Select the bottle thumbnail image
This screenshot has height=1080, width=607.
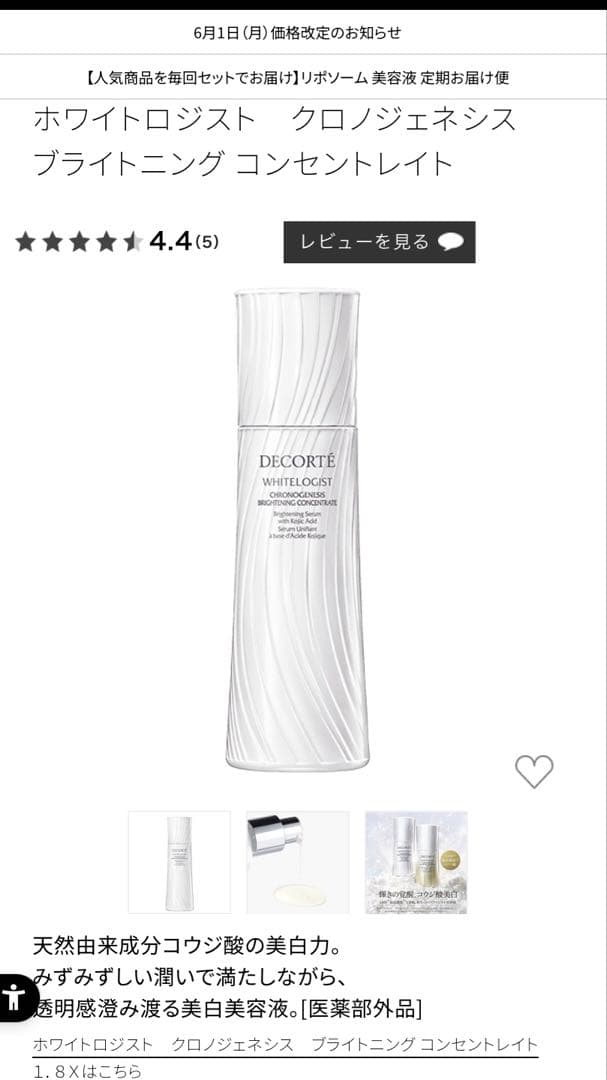(x=179, y=862)
